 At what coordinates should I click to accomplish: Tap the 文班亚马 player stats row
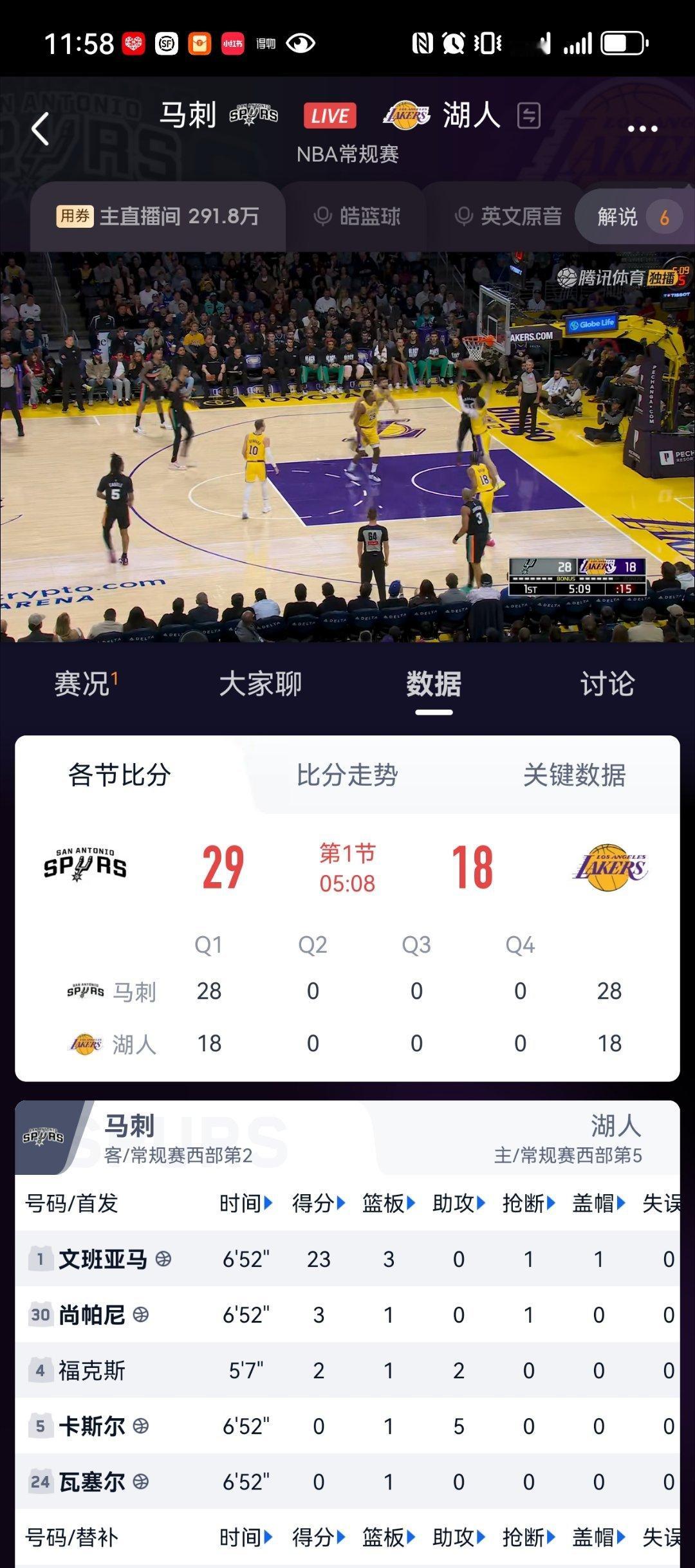(x=347, y=1258)
